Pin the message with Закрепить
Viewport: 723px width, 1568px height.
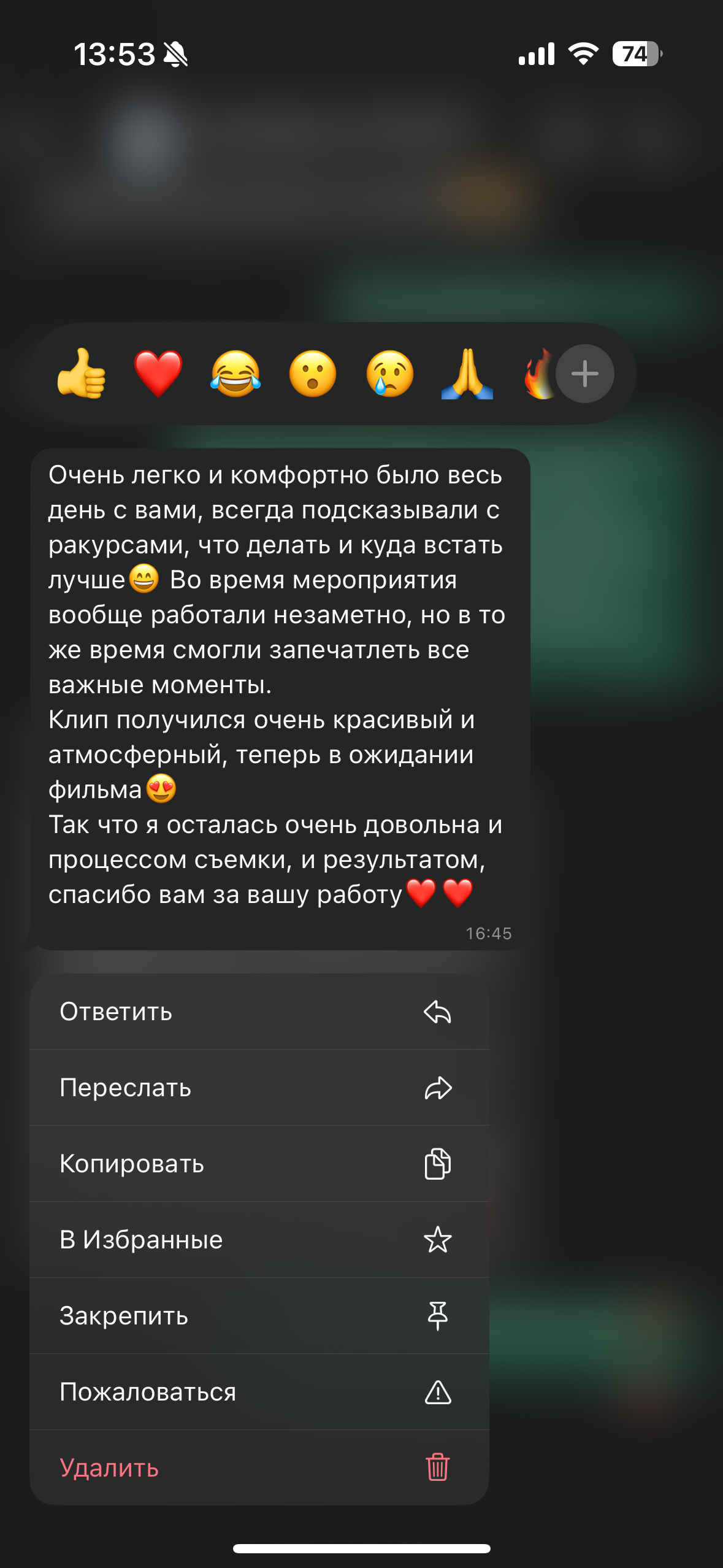(259, 1316)
